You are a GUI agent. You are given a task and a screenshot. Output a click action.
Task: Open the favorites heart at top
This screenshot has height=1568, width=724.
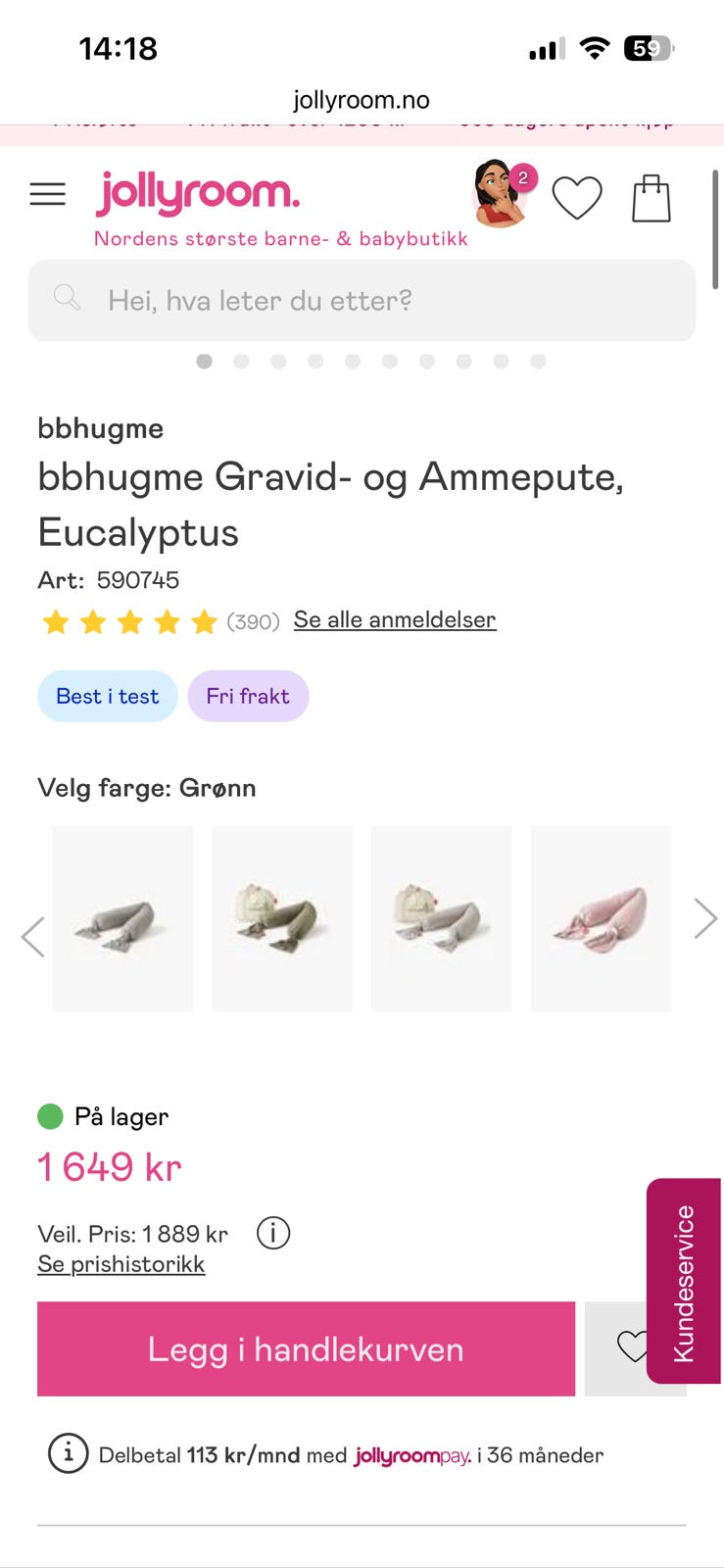point(577,197)
